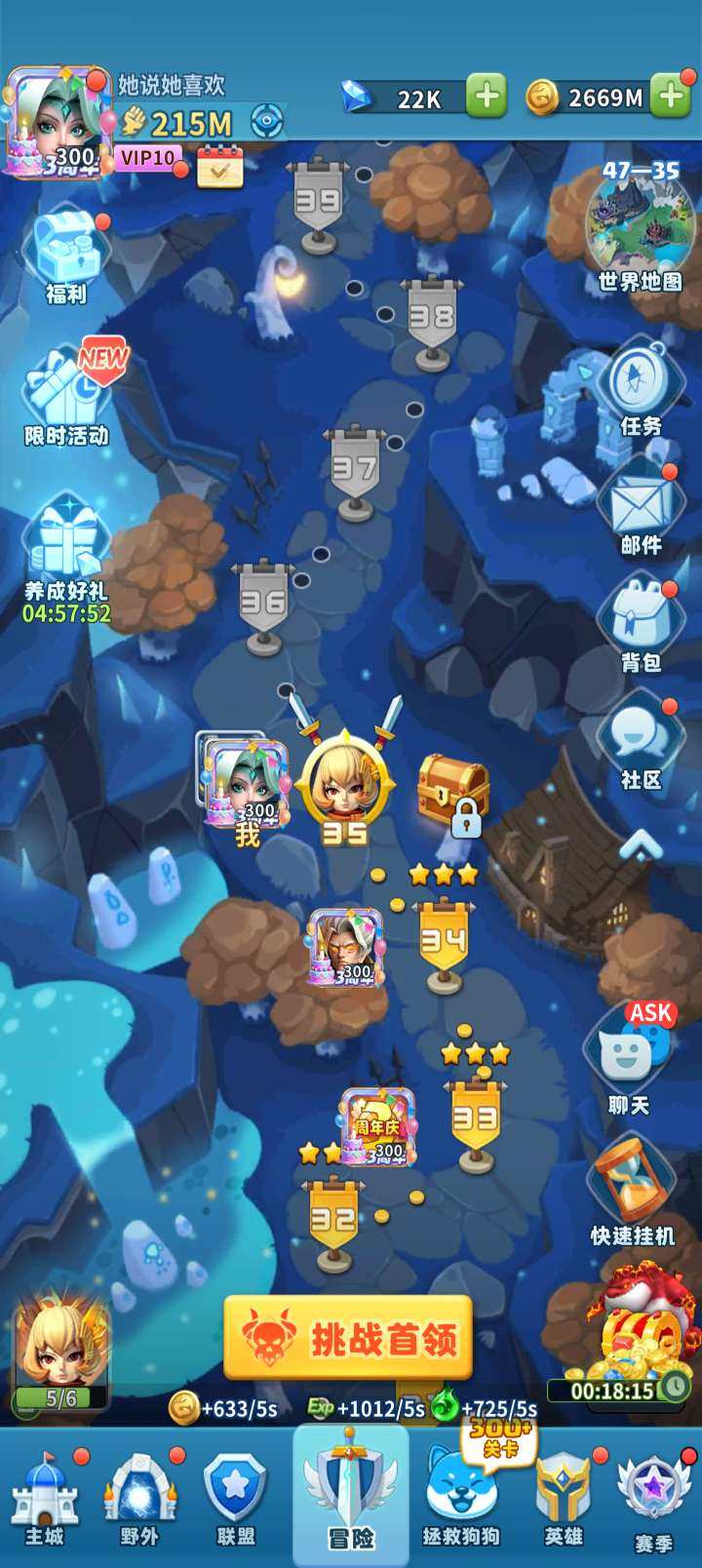Add more diamonds with the plus button

tap(487, 96)
